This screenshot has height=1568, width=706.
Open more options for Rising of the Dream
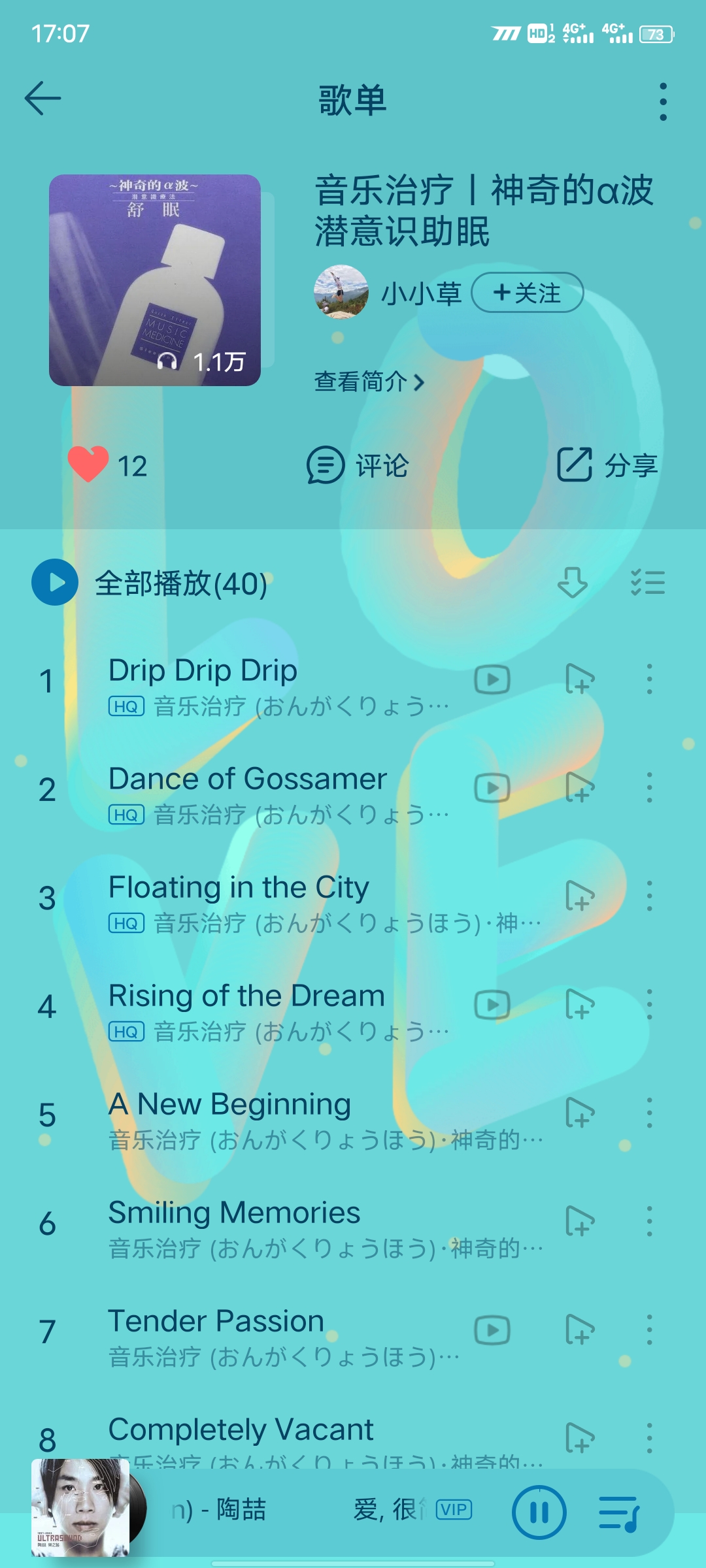pyautogui.click(x=649, y=1004)
